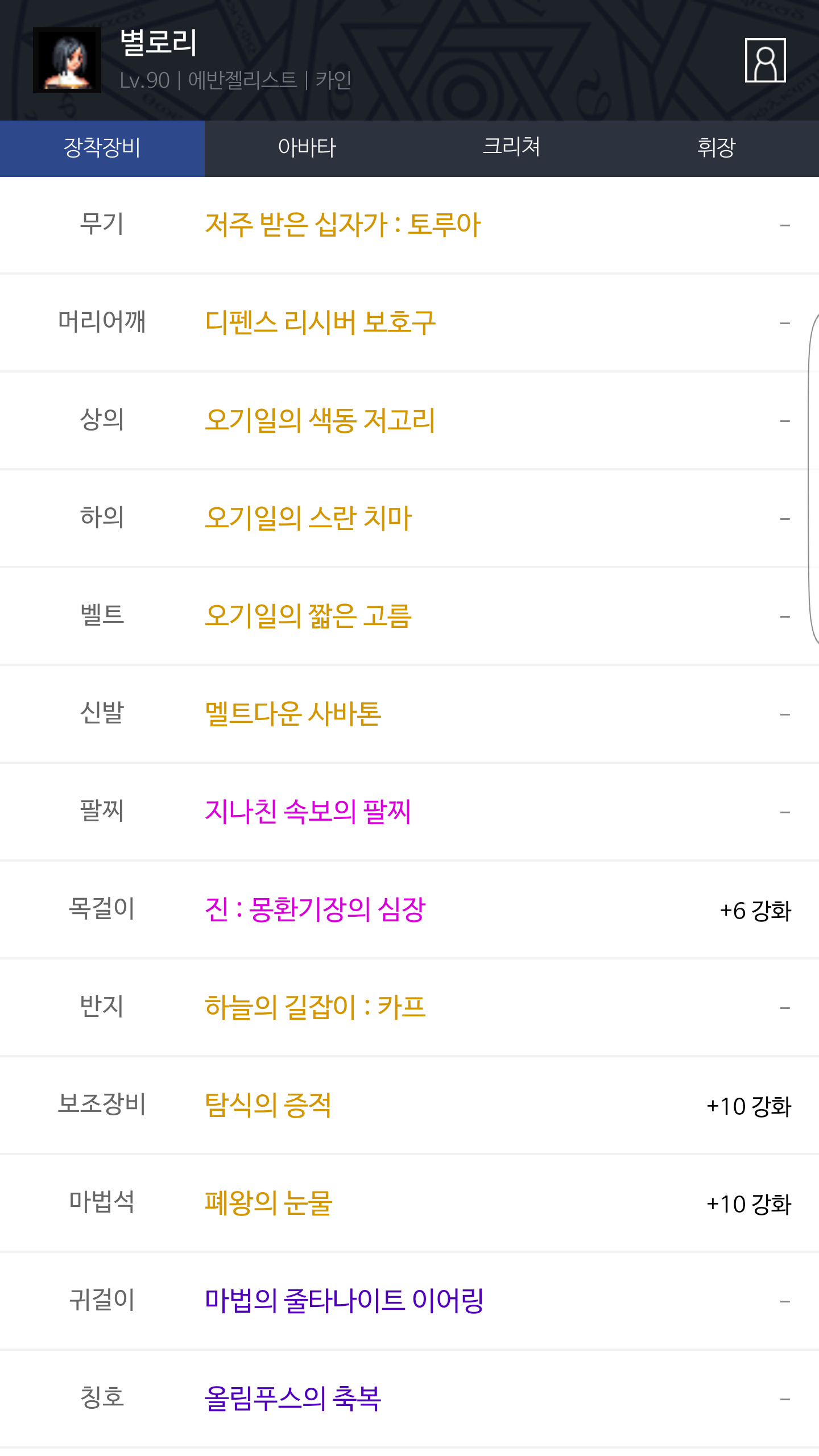Screen dimensions: 819x1456
Task: Open 멜트다운 사바톤 shoes item
Action: tap(293, 714)
